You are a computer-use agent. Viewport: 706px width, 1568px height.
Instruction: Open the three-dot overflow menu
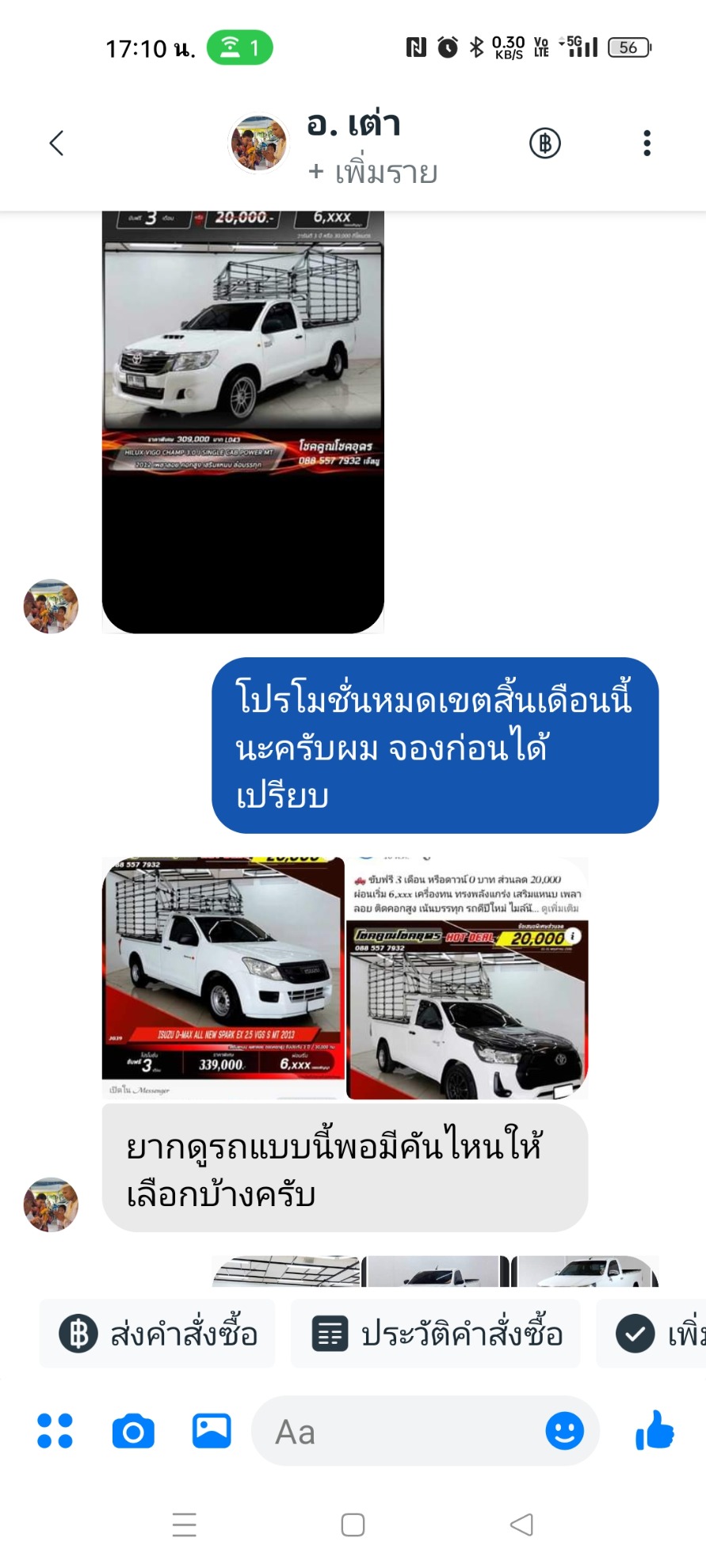647,143
